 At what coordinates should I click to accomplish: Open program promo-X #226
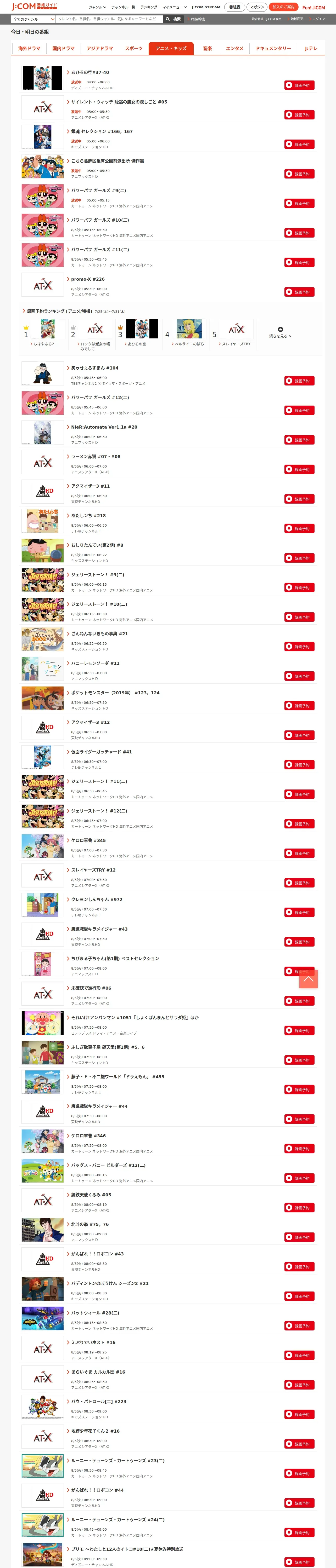(88, 279)
